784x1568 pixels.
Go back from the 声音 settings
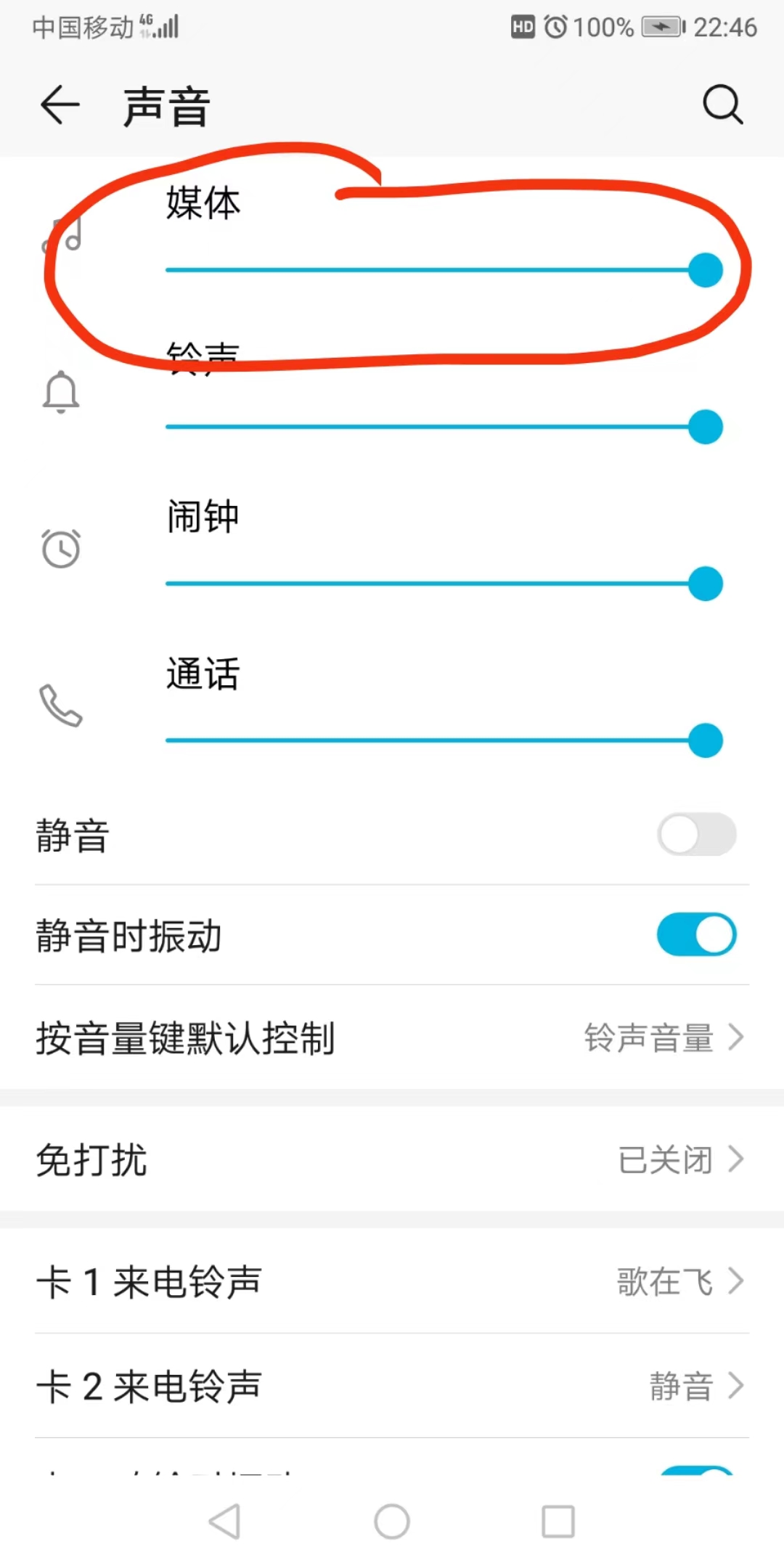60,105
